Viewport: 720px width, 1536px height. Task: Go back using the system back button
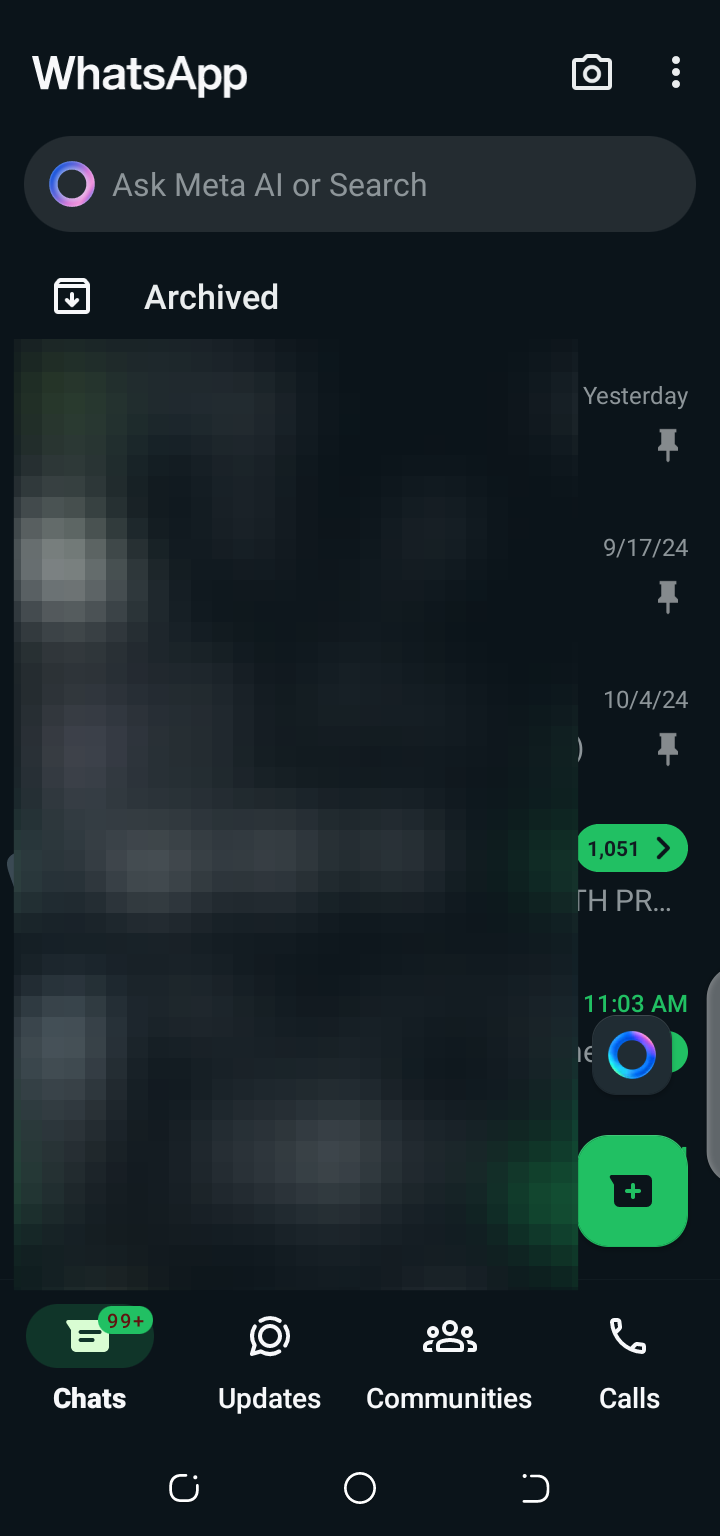(x=535, y=1488)
